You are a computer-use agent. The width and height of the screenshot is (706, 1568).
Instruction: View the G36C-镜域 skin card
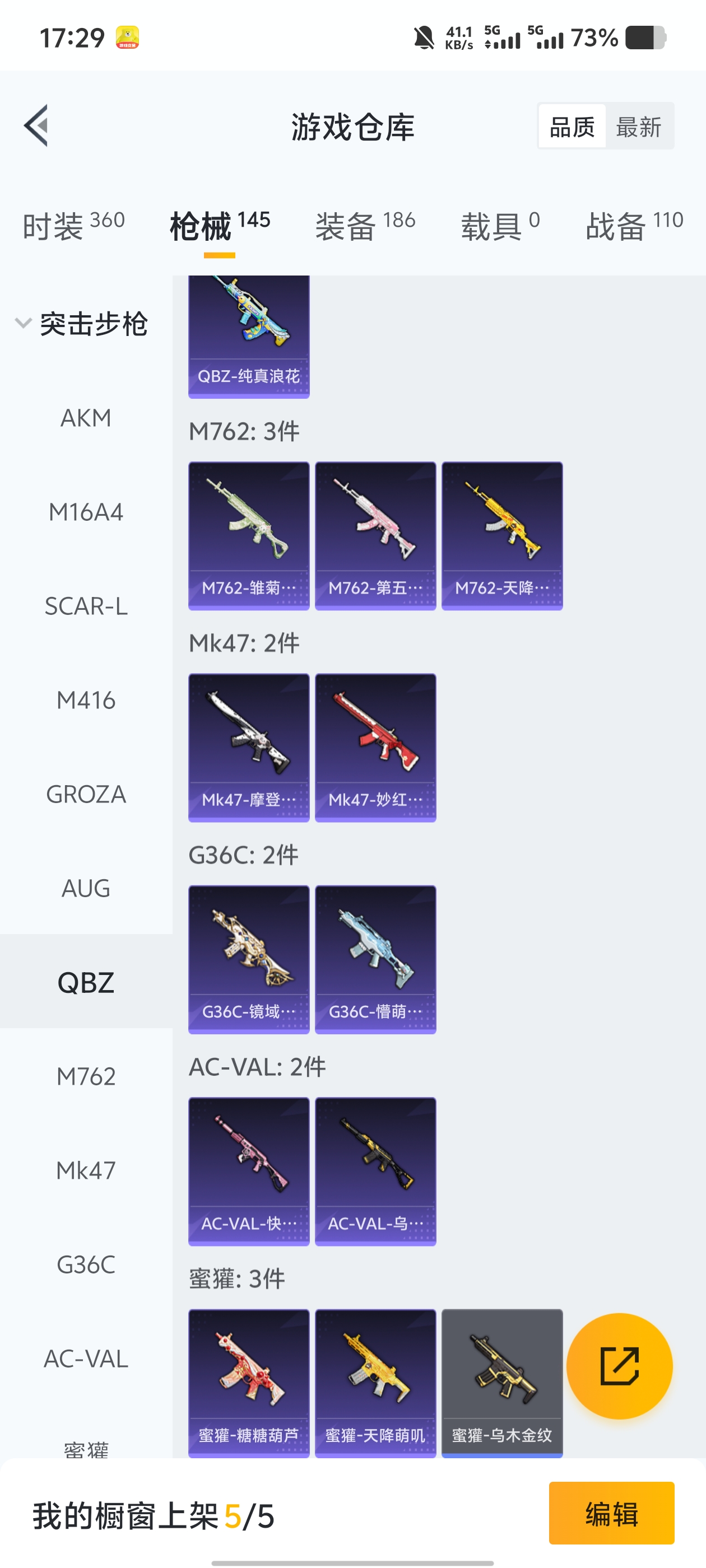tap(249, 959)
